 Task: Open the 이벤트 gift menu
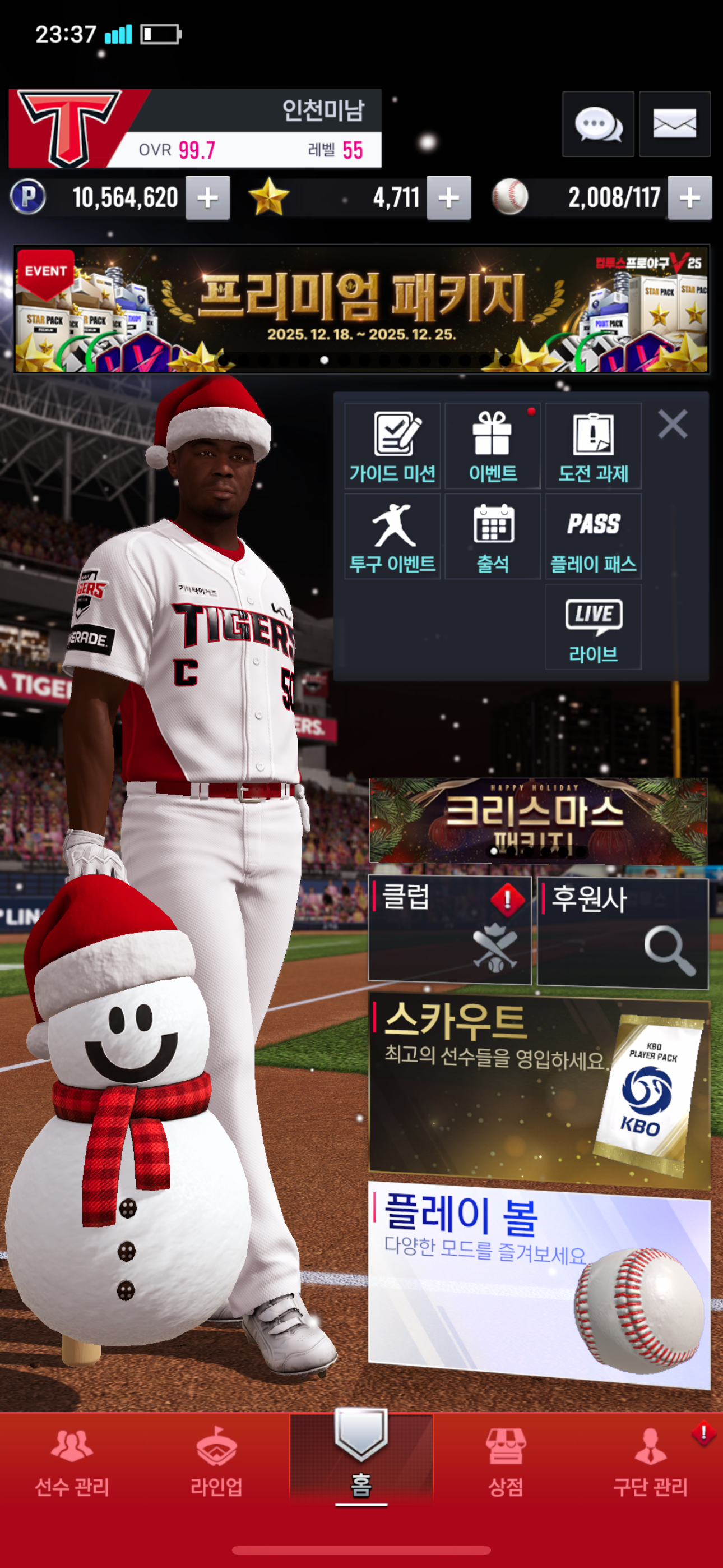click(x=492, y=447)
